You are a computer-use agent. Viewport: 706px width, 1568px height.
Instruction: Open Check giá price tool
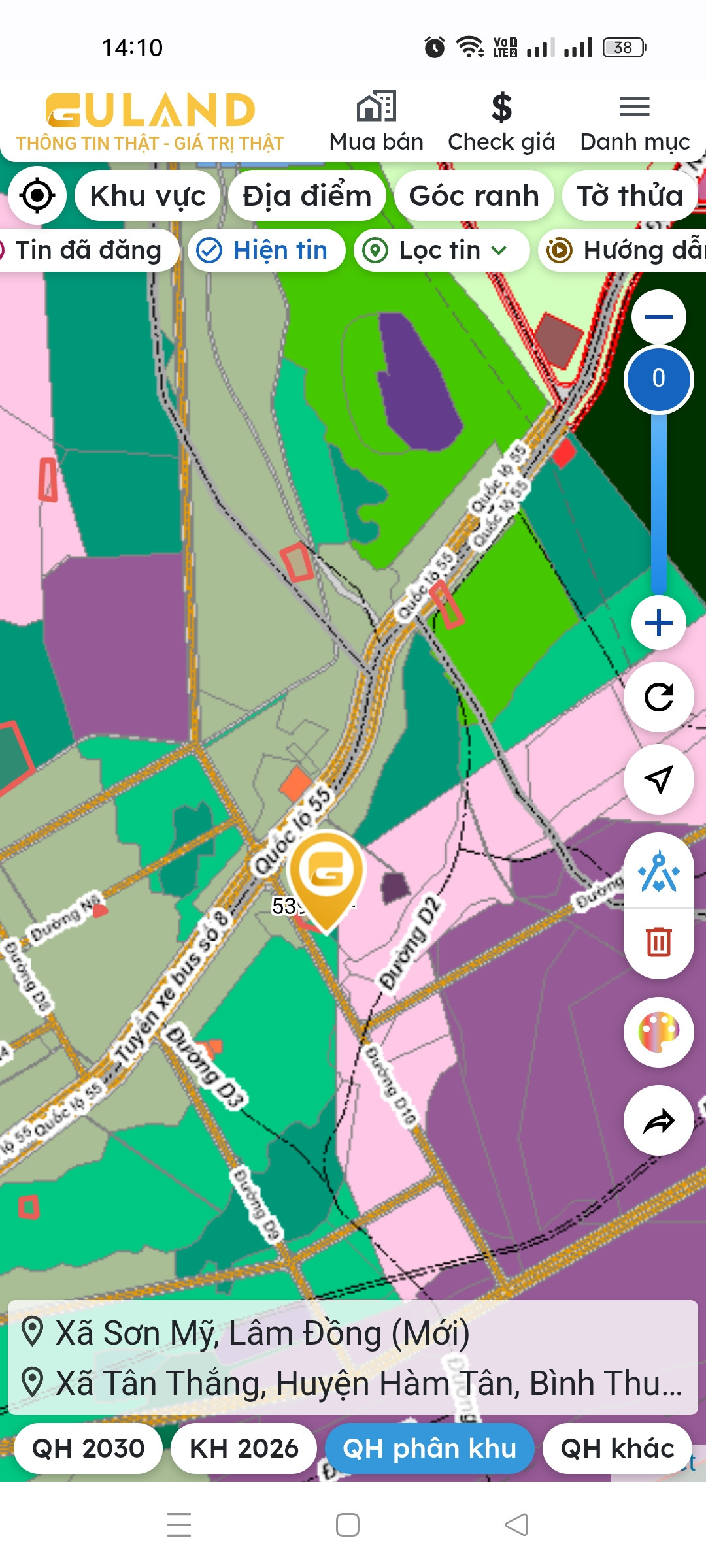[x=501, y=122]
